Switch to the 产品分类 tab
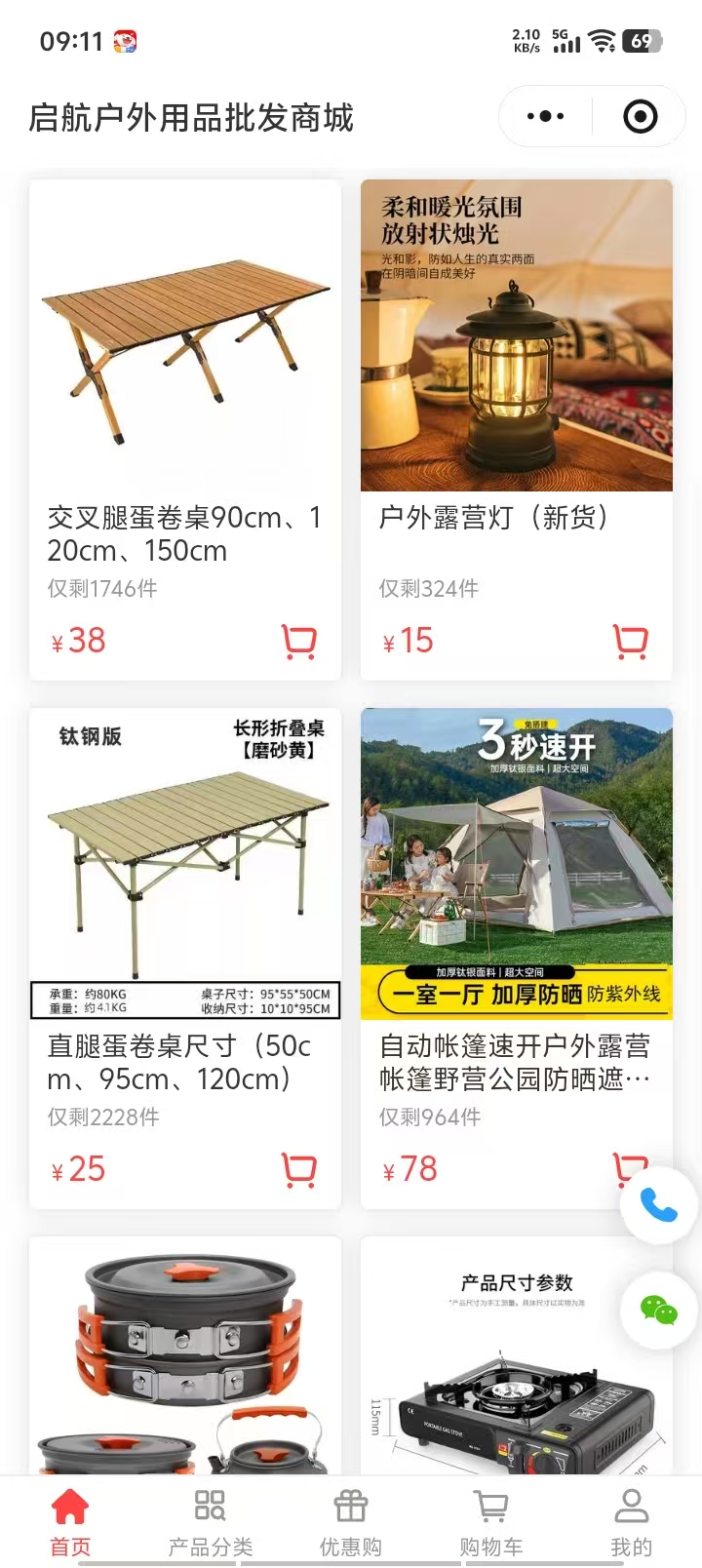 point(211,1521)
